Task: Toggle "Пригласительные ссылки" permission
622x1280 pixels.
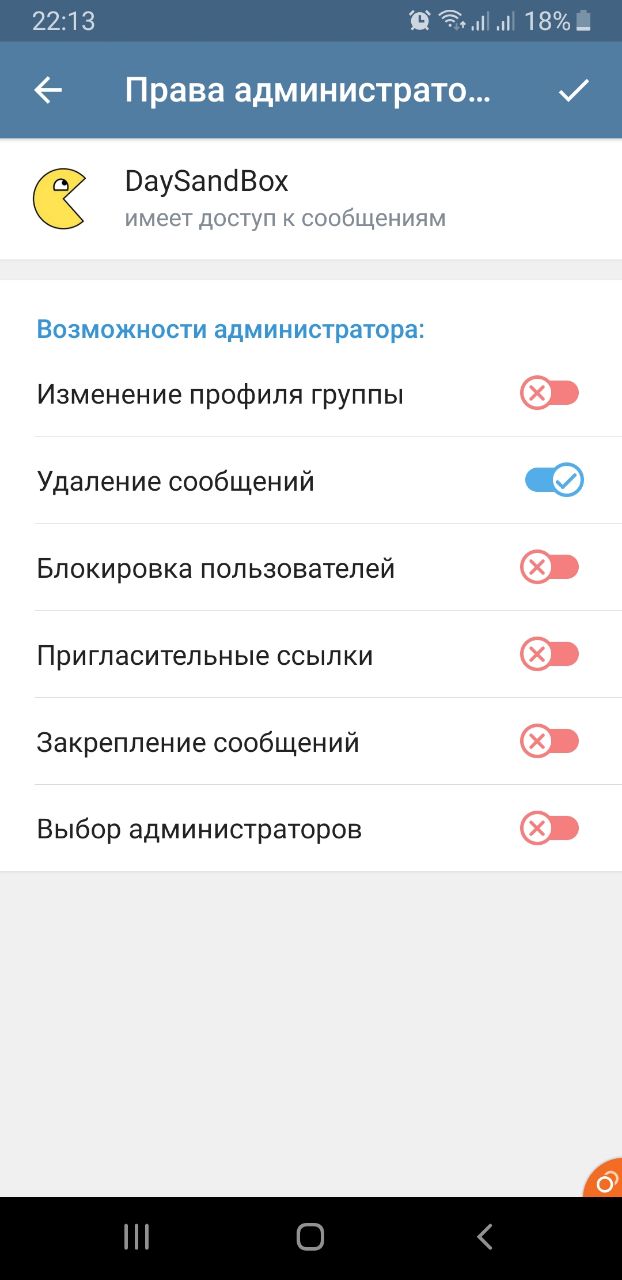Action: (550, 655)
